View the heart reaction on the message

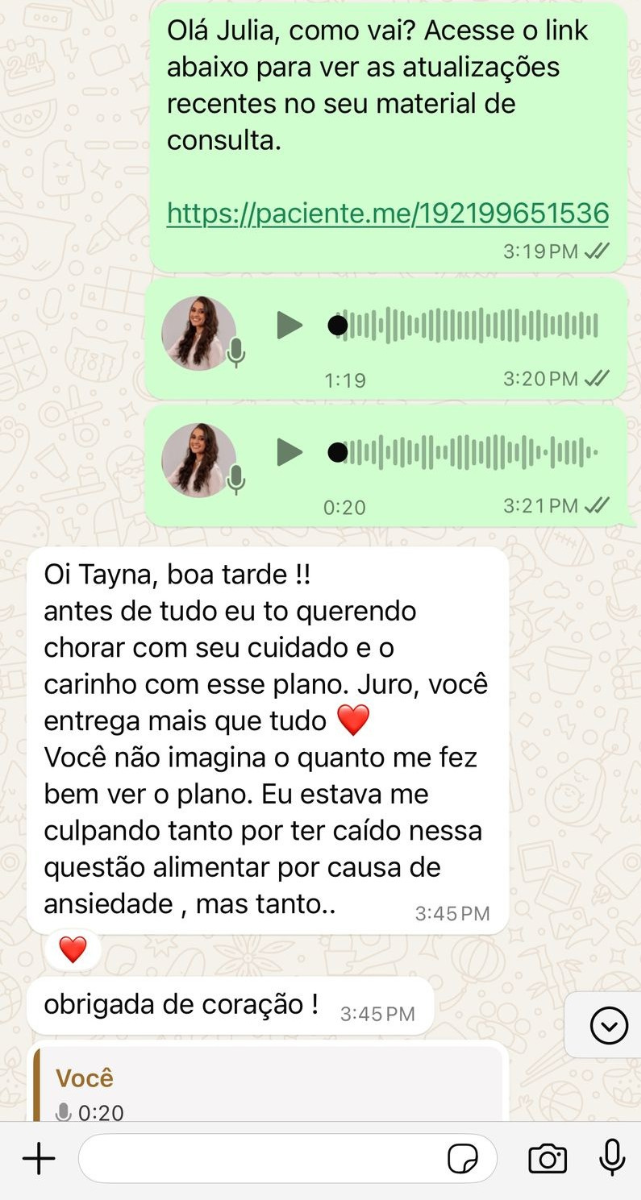pyautogui.click(x=73, y=949)
